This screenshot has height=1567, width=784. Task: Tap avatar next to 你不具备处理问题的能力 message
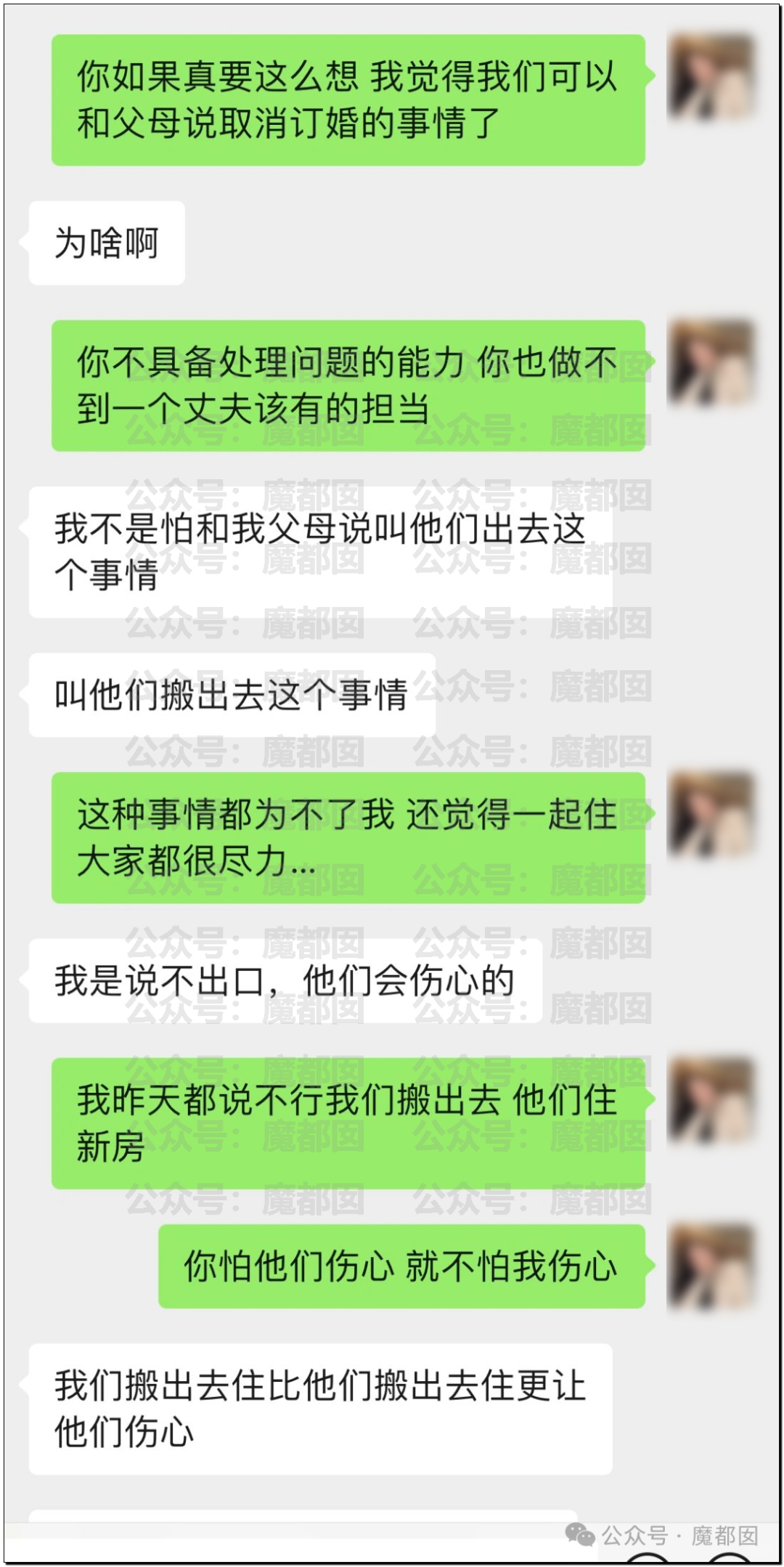(x=712, y=363)
